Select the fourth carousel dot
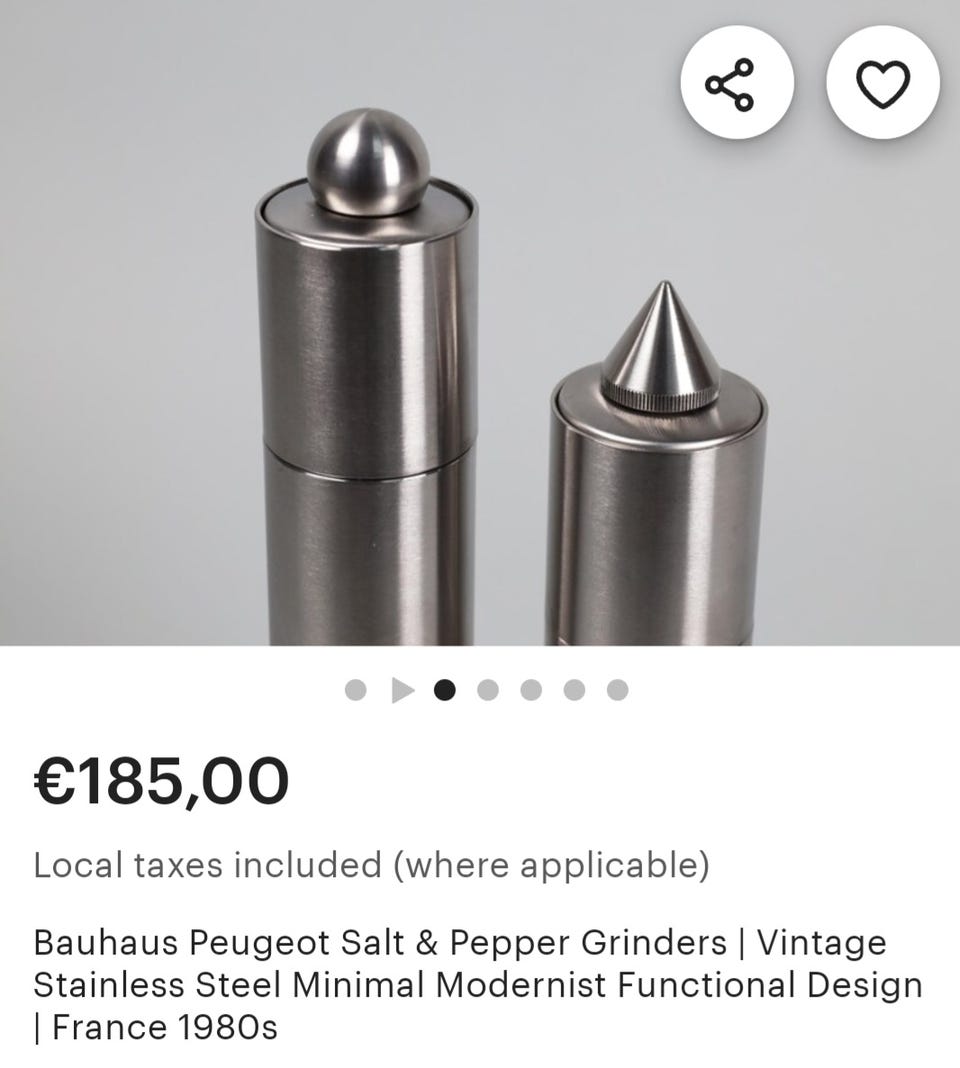This screenshot has height=1068, width=960. [x=487, y=689]
